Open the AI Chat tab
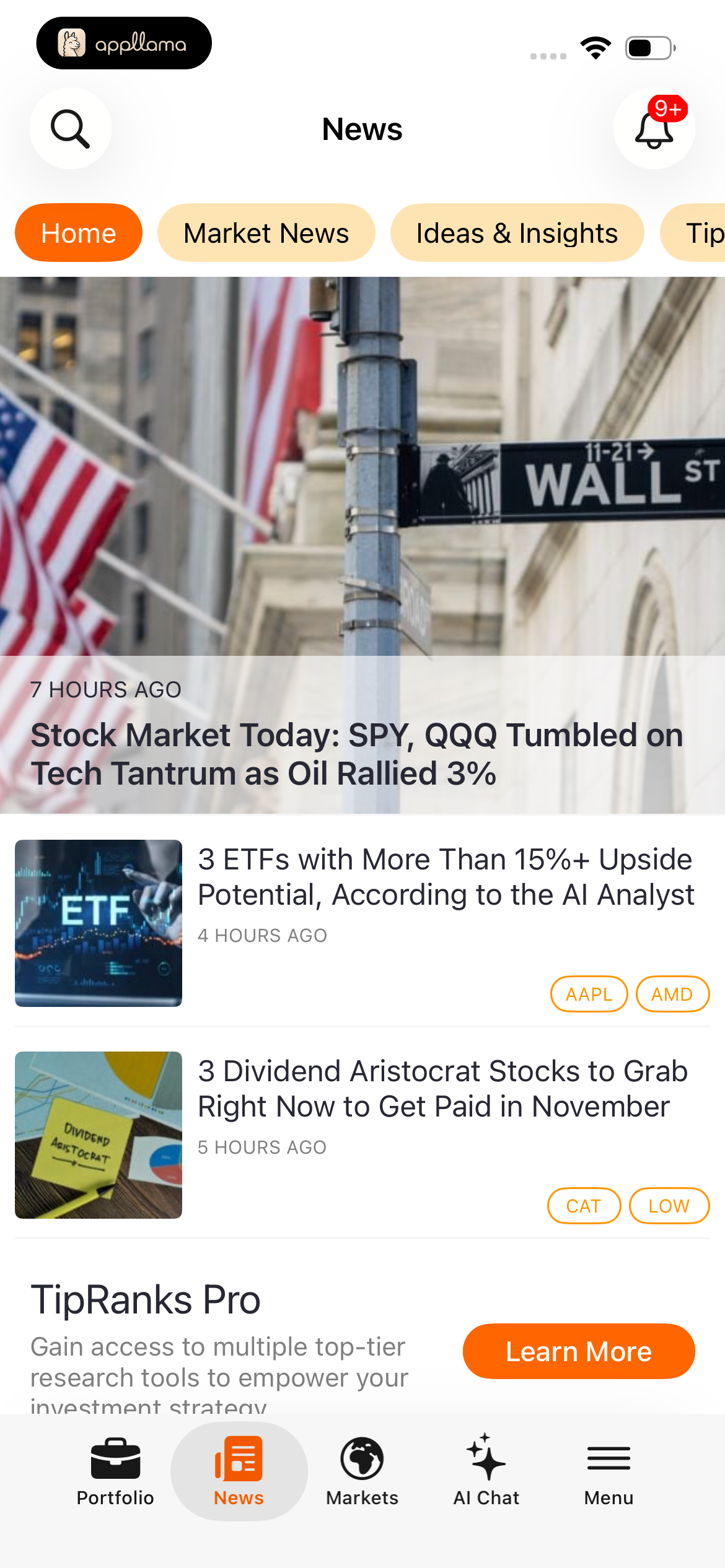Image resolution: width=725 pixels, height=1568 pixels. coord(486,1471)
